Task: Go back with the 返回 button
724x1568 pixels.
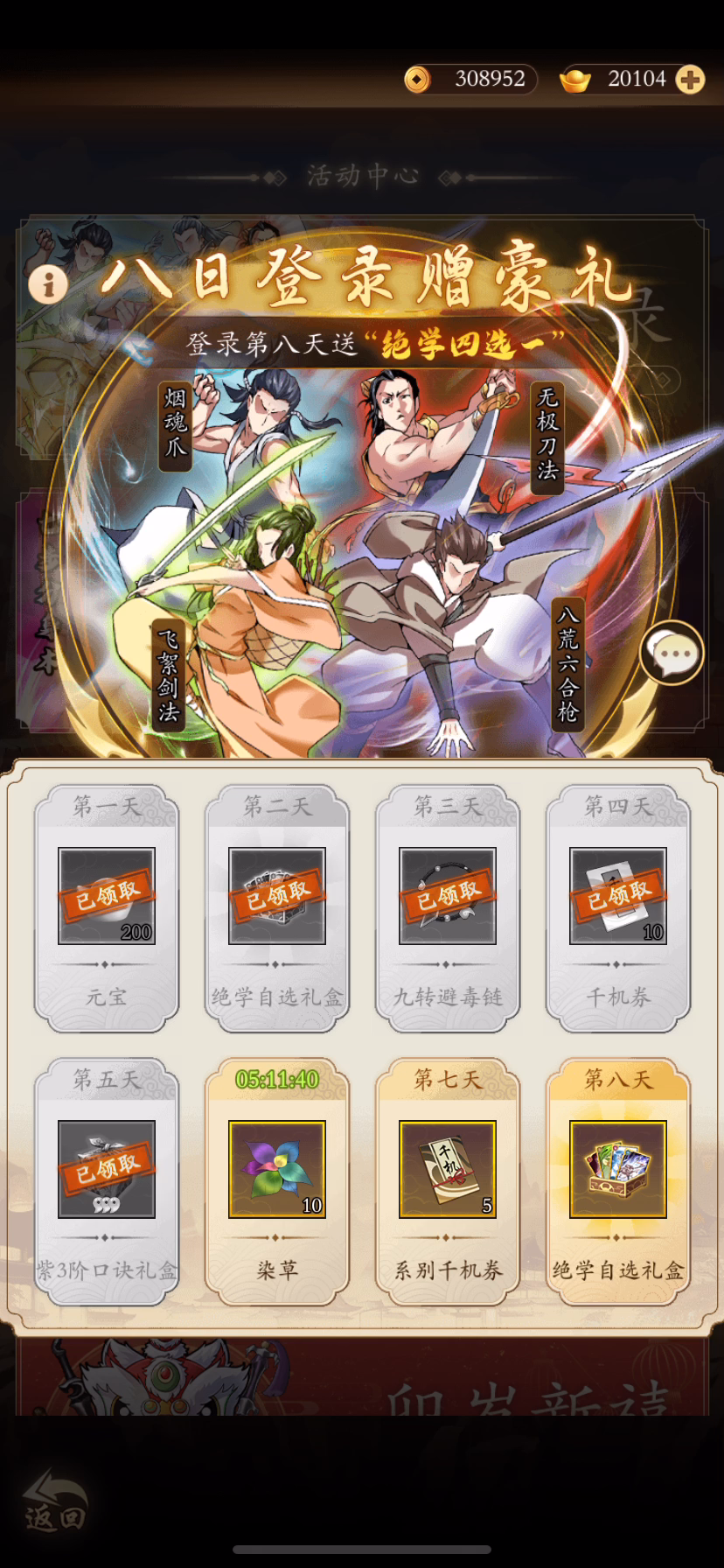Action: [x=55, y=1500]
